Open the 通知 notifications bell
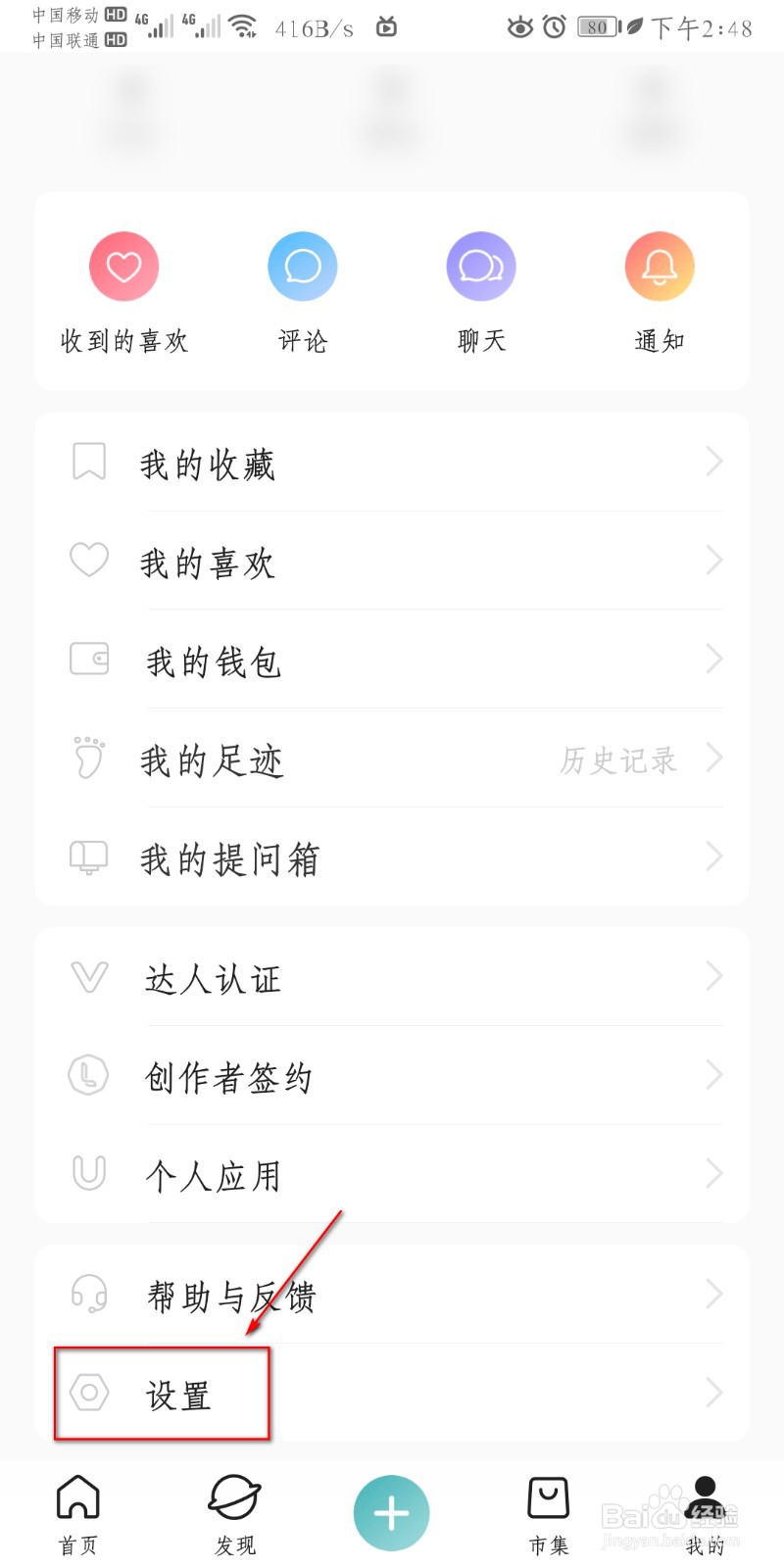The width and height of the screenshot is (784, 1568). tap(660, 292)
